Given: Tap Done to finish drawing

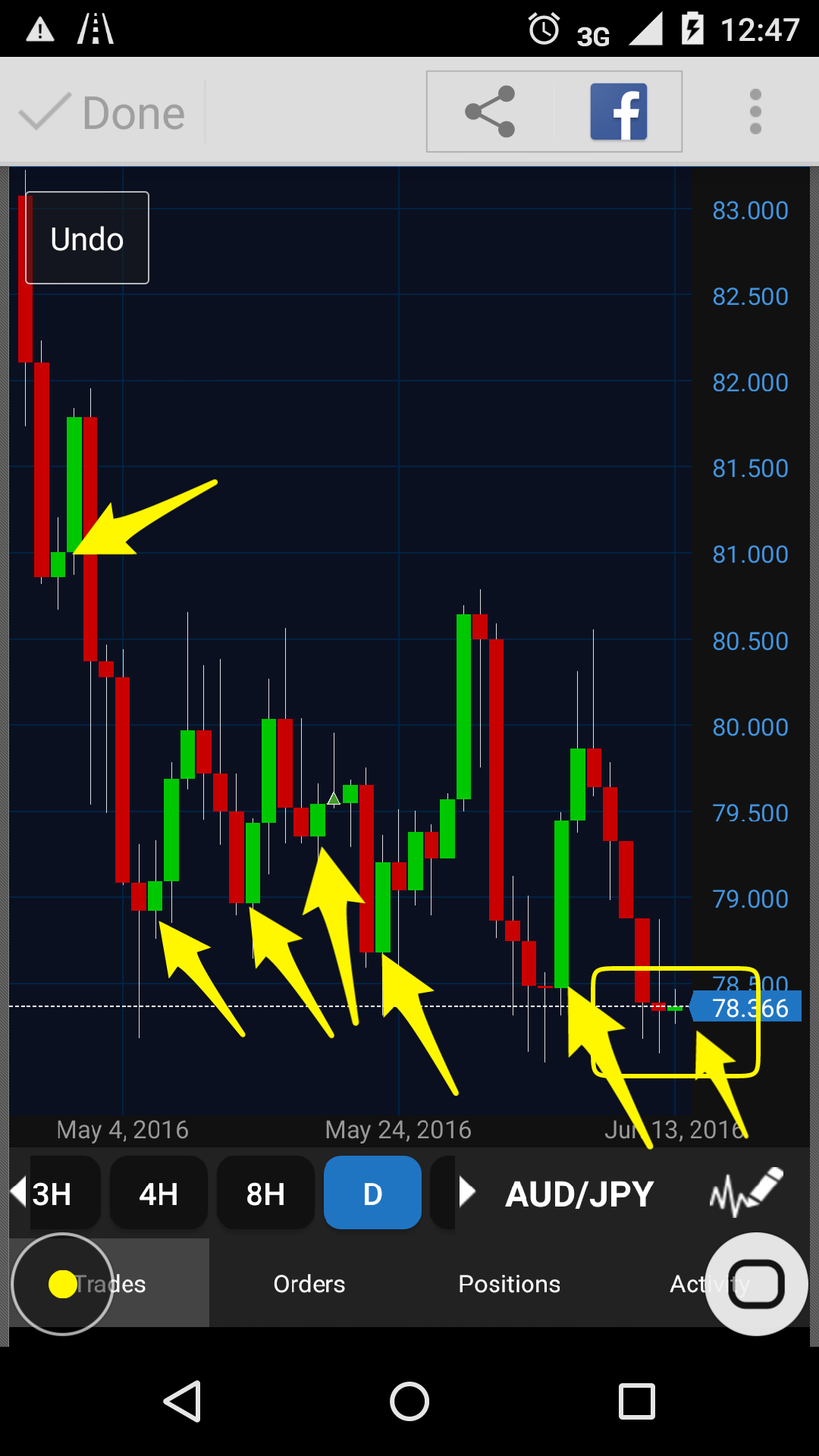Looking at the screenshot, I should (102, 113).
